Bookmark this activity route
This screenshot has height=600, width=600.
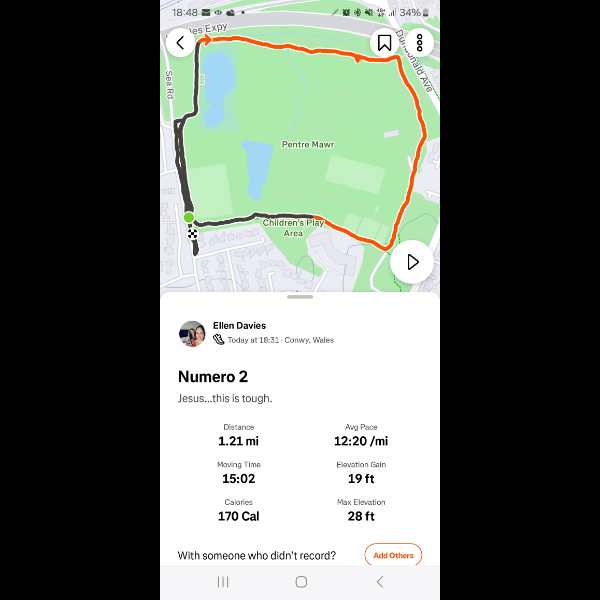[x=384, y=42]
